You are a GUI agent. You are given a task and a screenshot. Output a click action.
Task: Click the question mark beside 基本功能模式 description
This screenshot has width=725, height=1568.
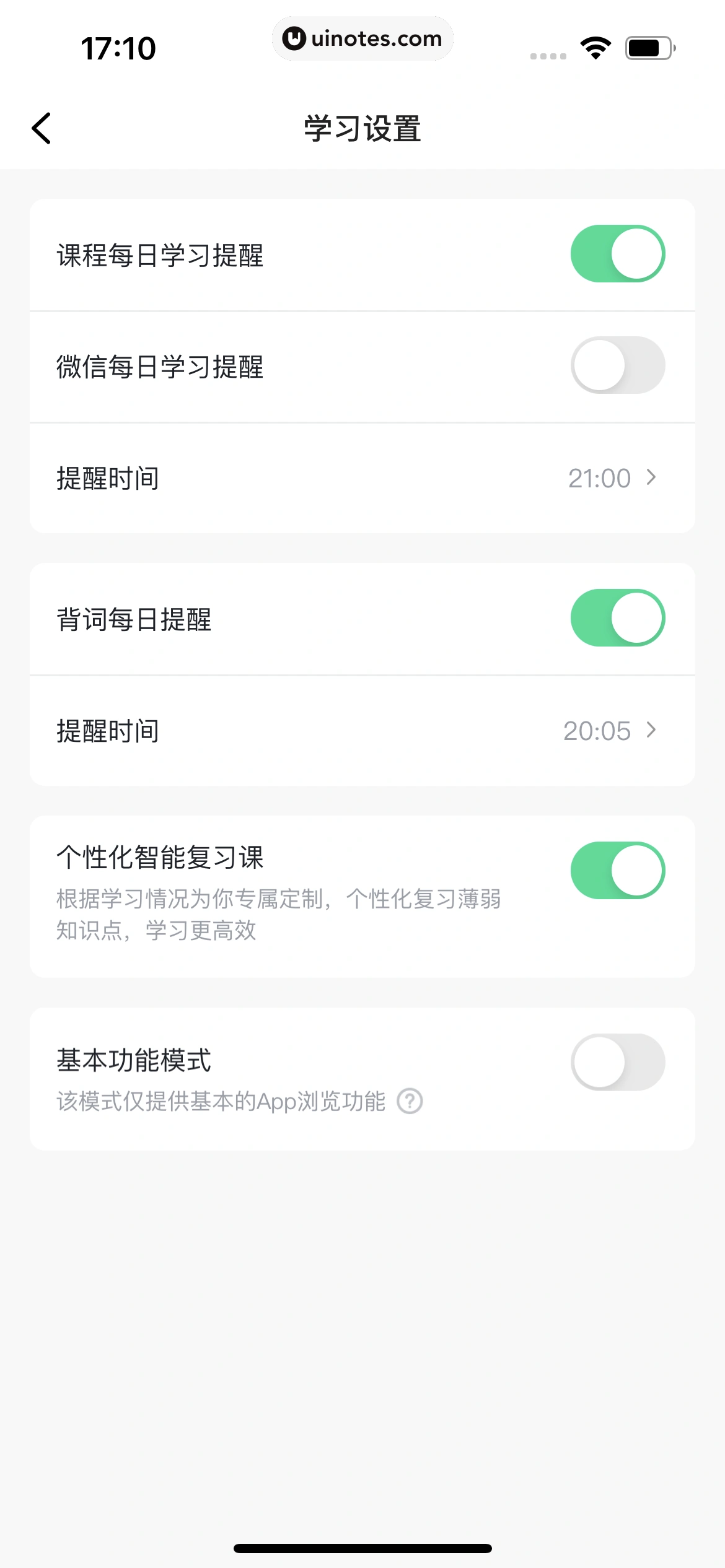[410, 1101]
